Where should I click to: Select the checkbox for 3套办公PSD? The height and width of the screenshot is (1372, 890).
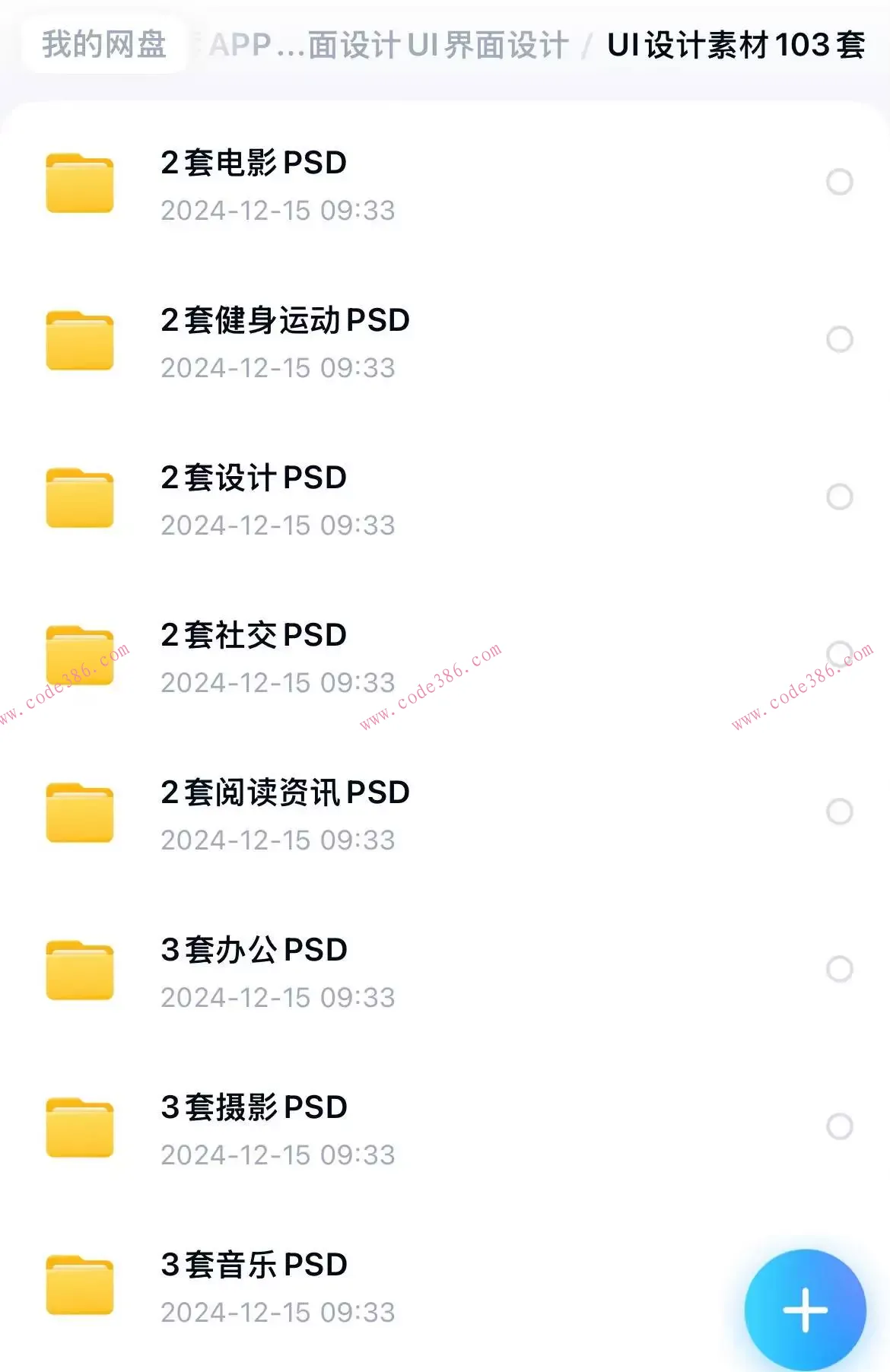click(840, 967)
